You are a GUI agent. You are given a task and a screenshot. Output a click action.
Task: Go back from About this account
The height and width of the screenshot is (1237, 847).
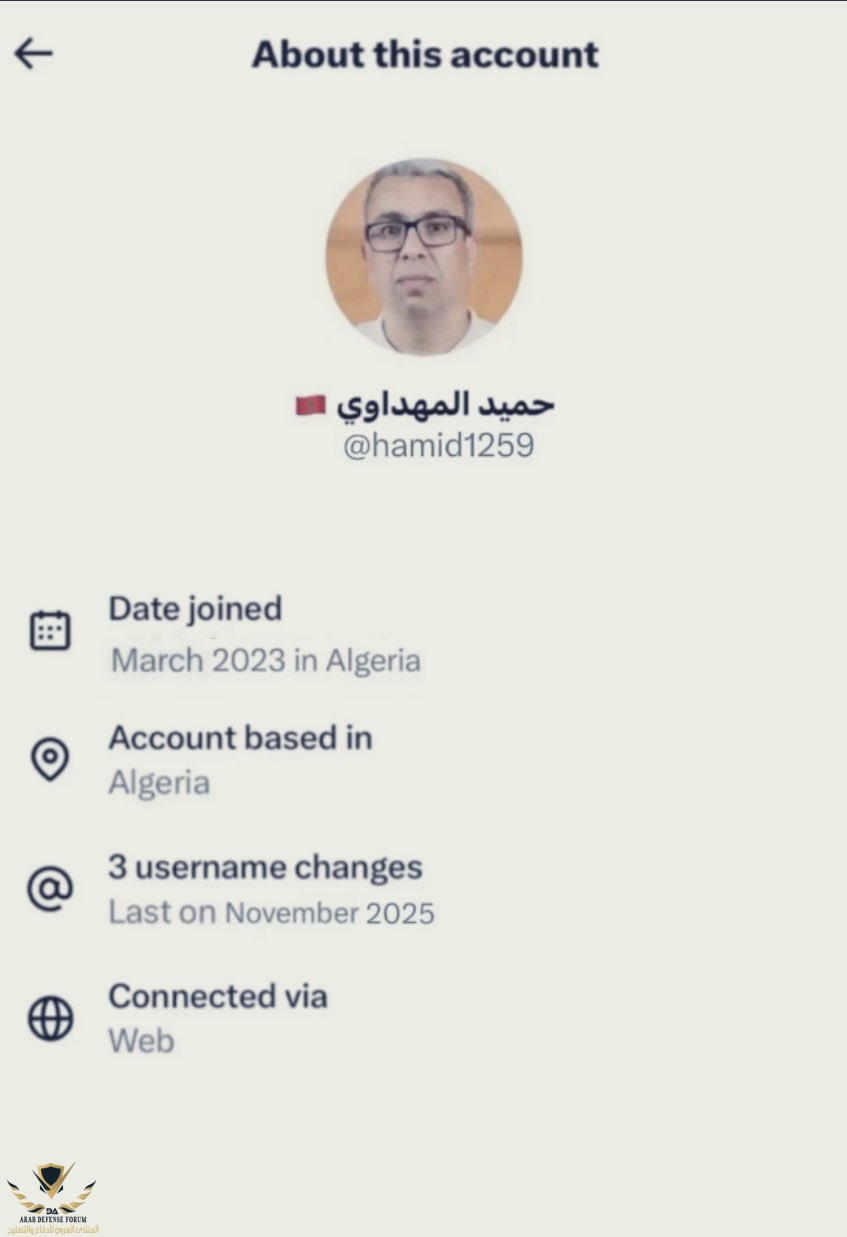[33, 54]
